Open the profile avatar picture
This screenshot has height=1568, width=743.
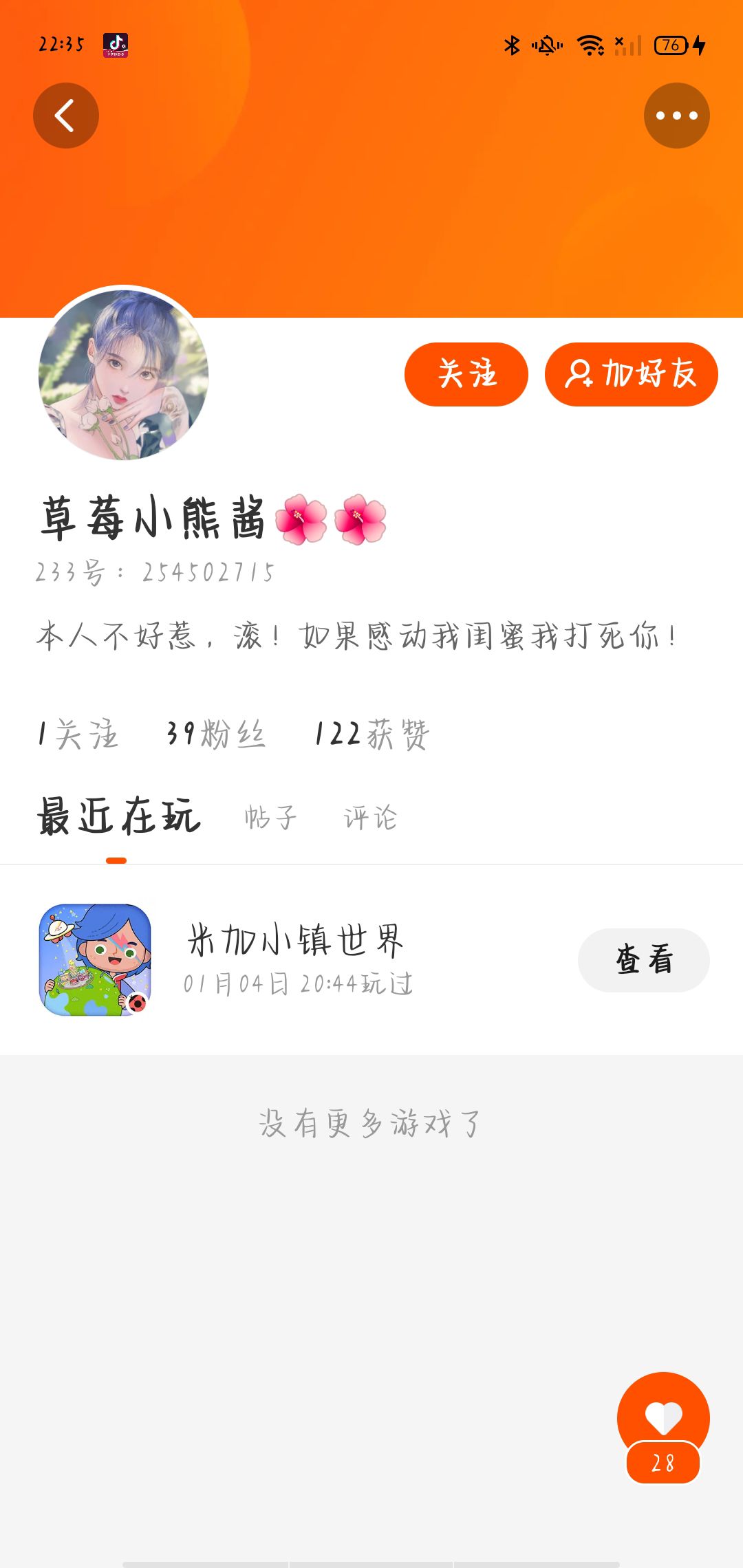(x=124, y=375)
